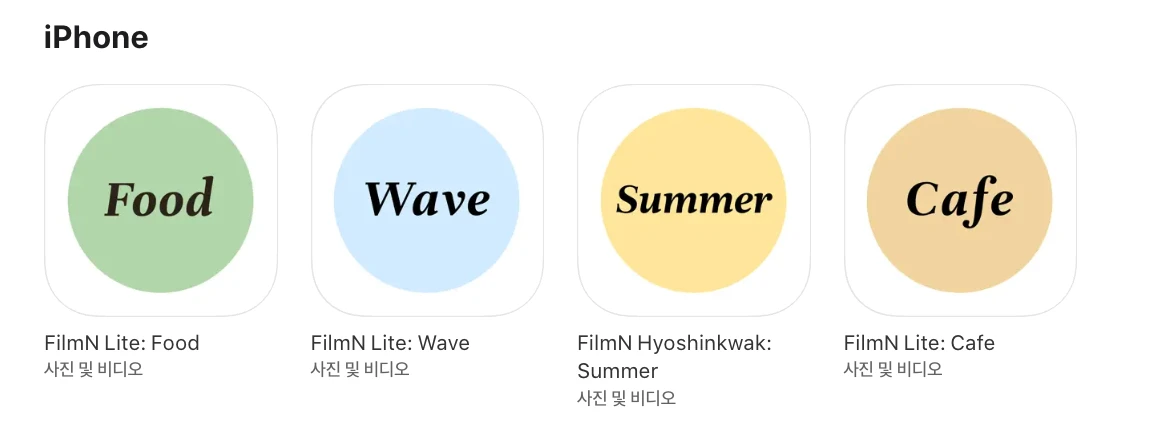Open the FilmN Hyoshinkwak: Summer app

click(x=693, y=200)
